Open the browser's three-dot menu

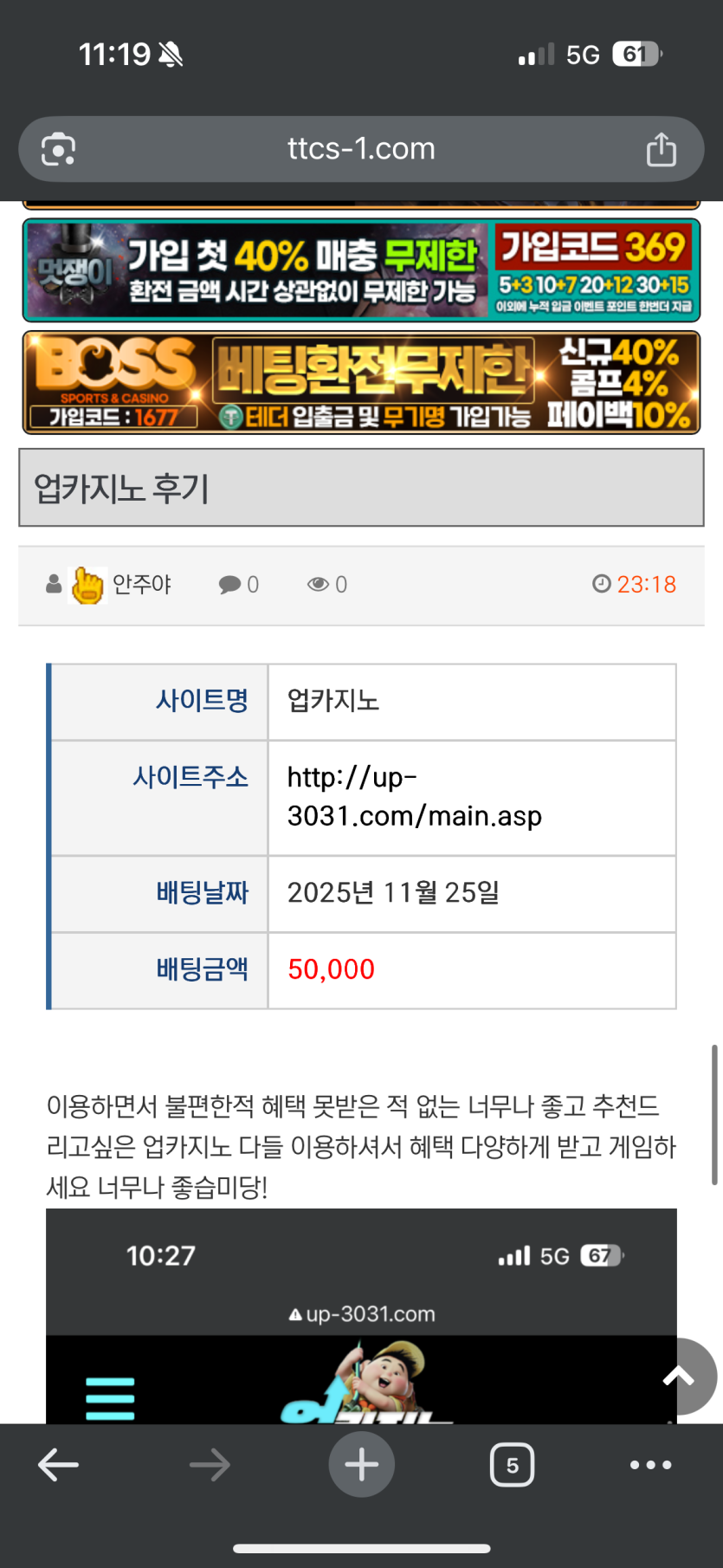pyautogui.click(x=650, y=1465)
